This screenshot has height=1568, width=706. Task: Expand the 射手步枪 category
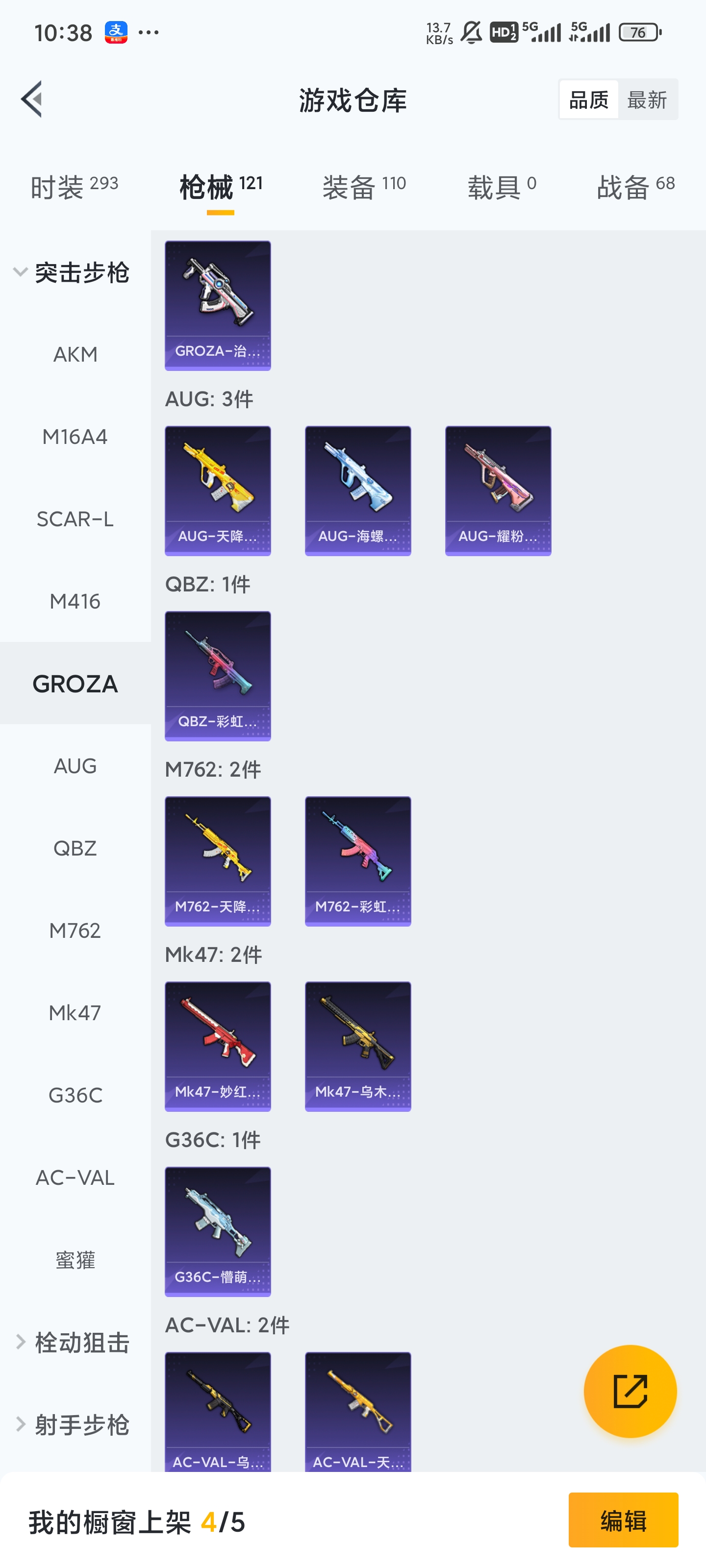click(72, 1424)
